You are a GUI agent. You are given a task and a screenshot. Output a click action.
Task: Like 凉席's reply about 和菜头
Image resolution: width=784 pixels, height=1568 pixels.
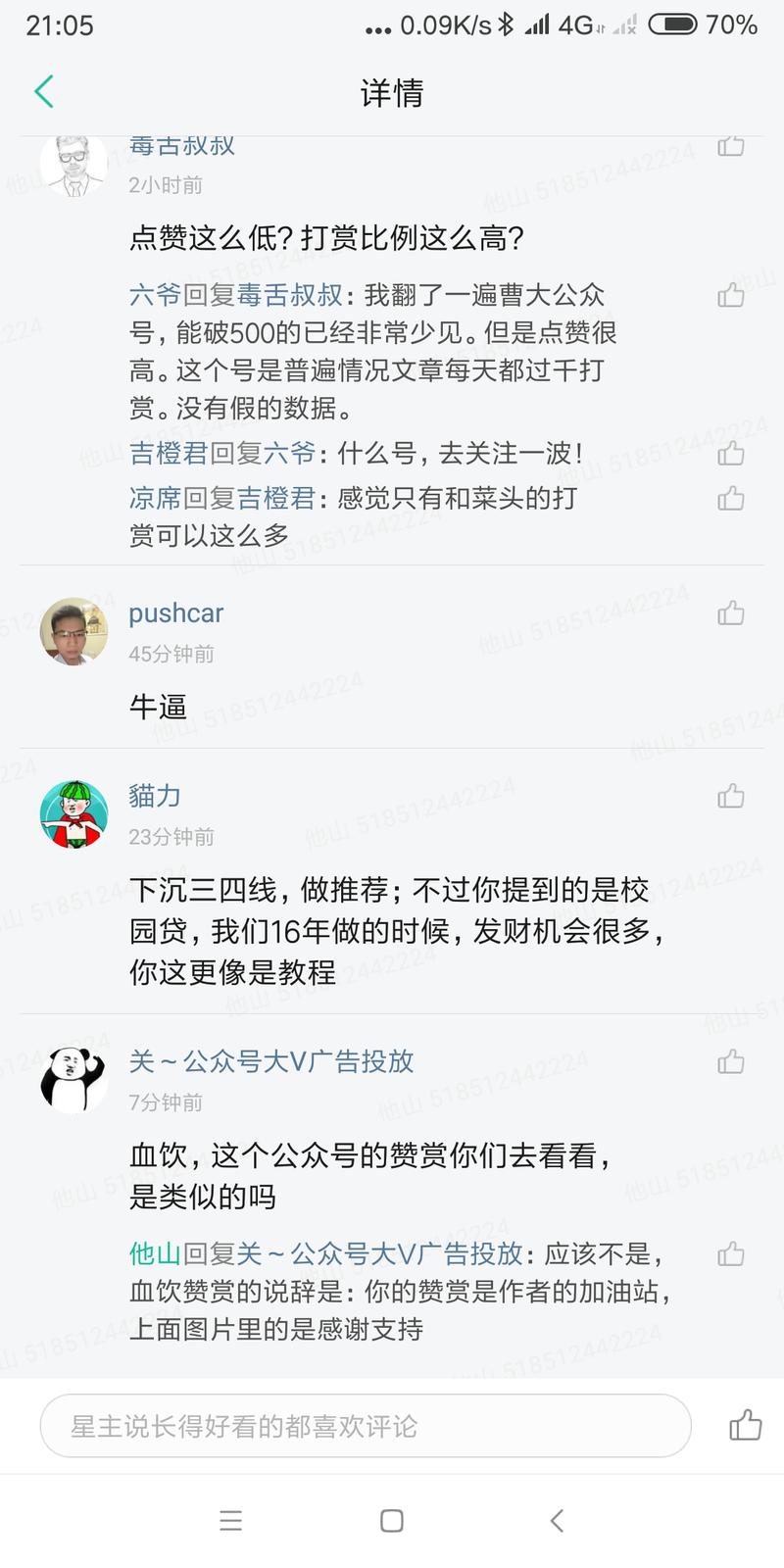click(731, 500)
